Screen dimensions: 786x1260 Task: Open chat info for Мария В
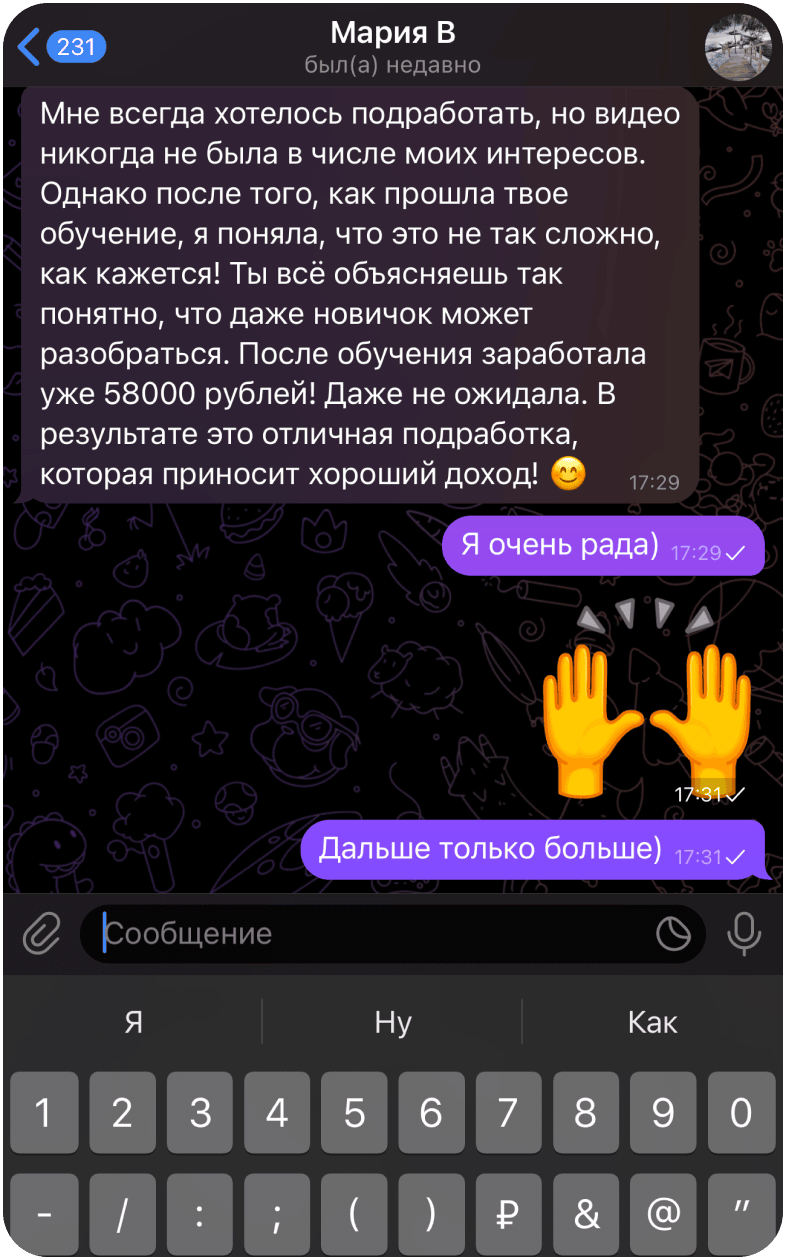point(393,47)
